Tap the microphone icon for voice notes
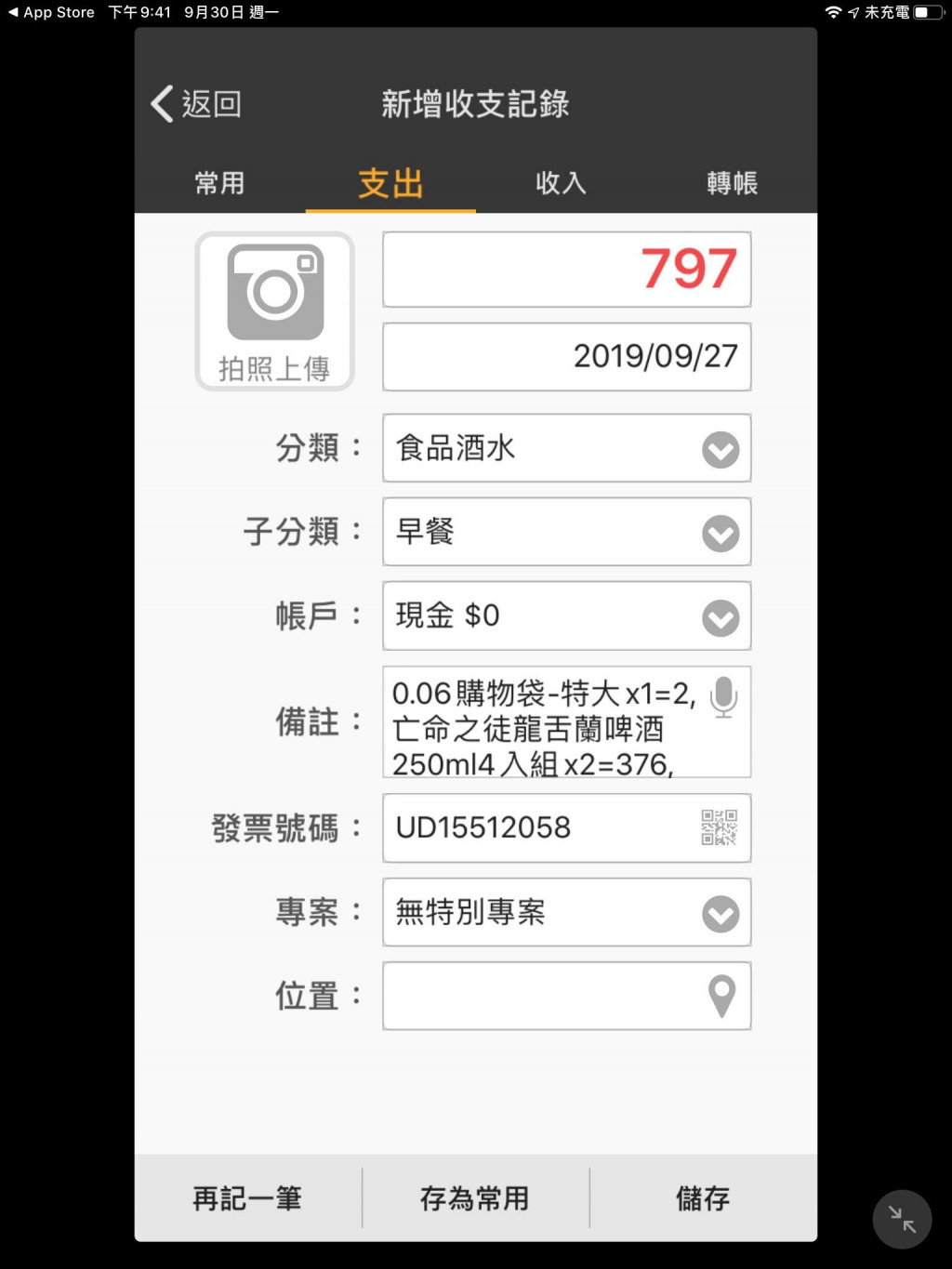The height and width of the screenshot is (1269, 952). tap(723, 696)
